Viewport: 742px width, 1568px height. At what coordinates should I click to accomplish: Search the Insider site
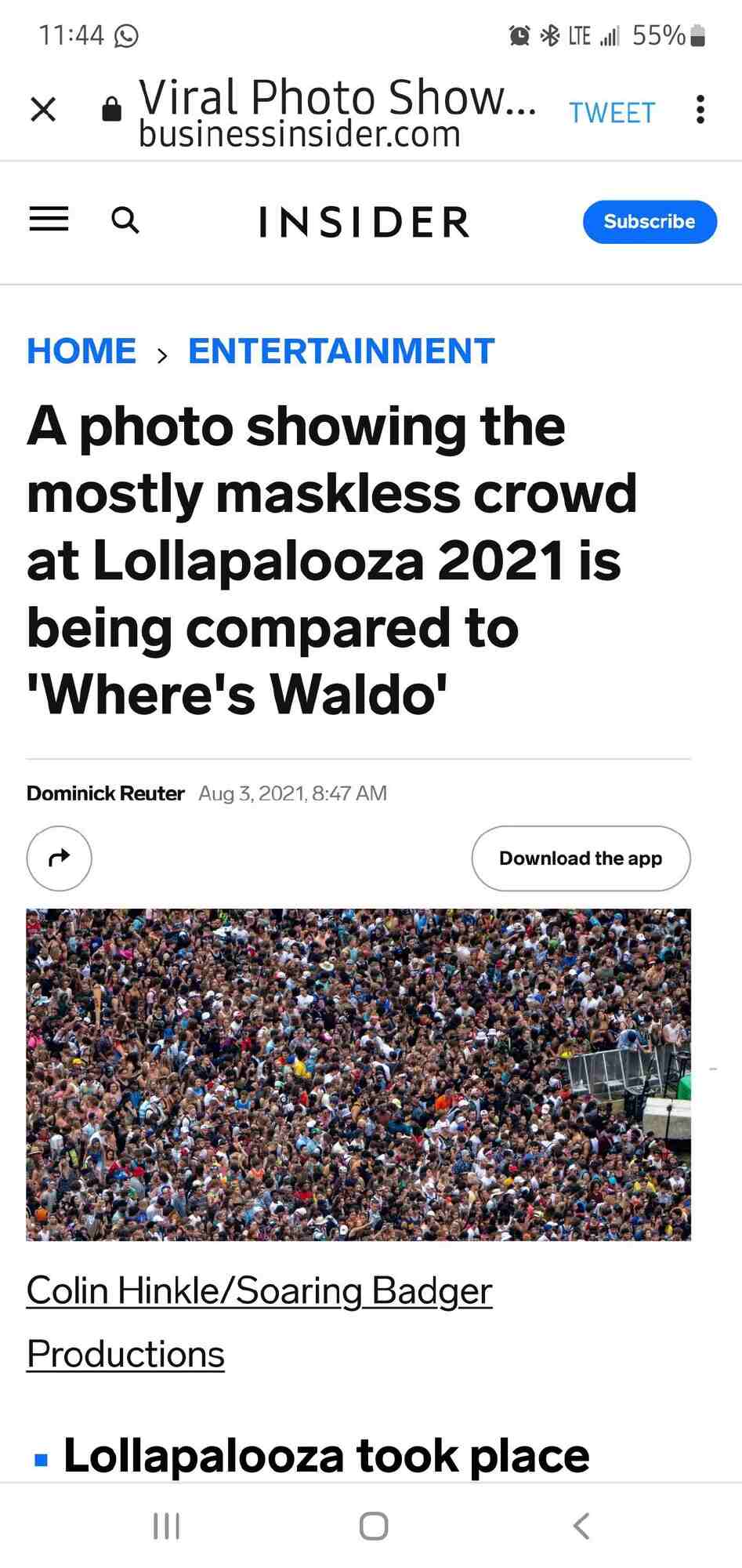[x=125, y=221]
